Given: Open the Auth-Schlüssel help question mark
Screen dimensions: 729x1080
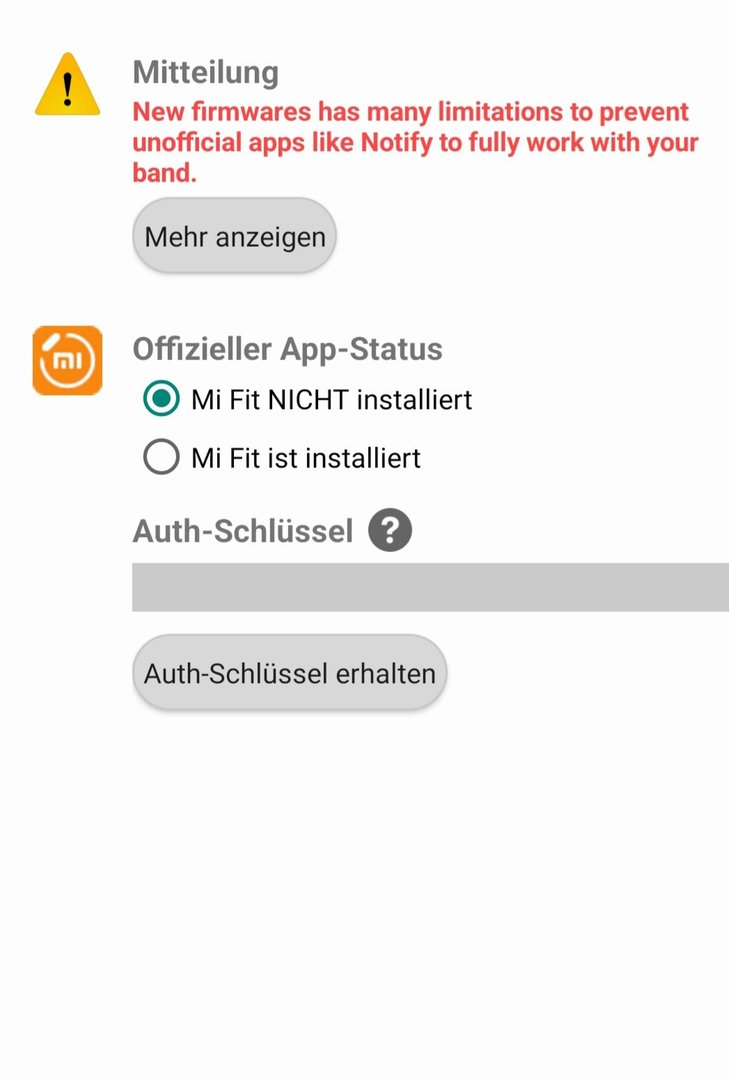Looking at the screenshot, I should point(390,531).
